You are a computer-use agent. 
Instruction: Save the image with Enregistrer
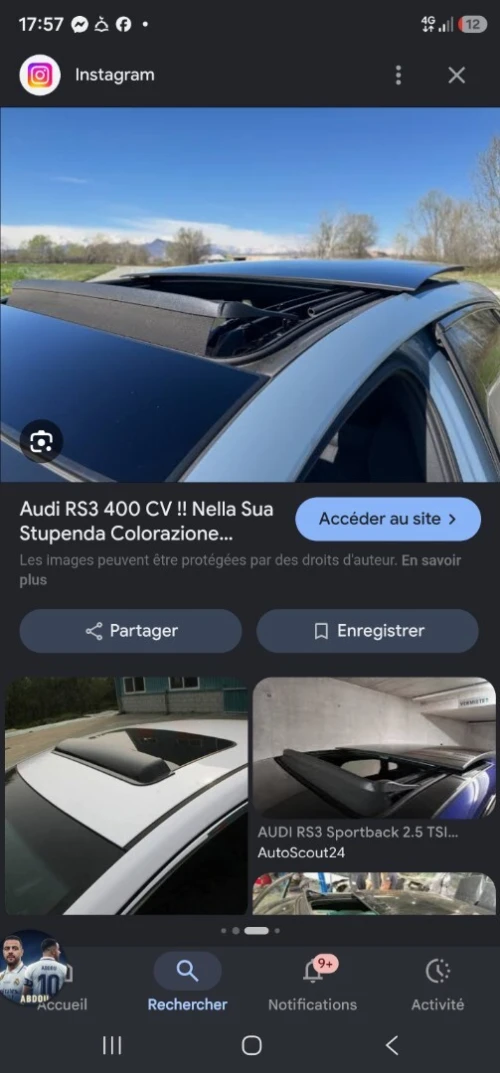[367, 631]
